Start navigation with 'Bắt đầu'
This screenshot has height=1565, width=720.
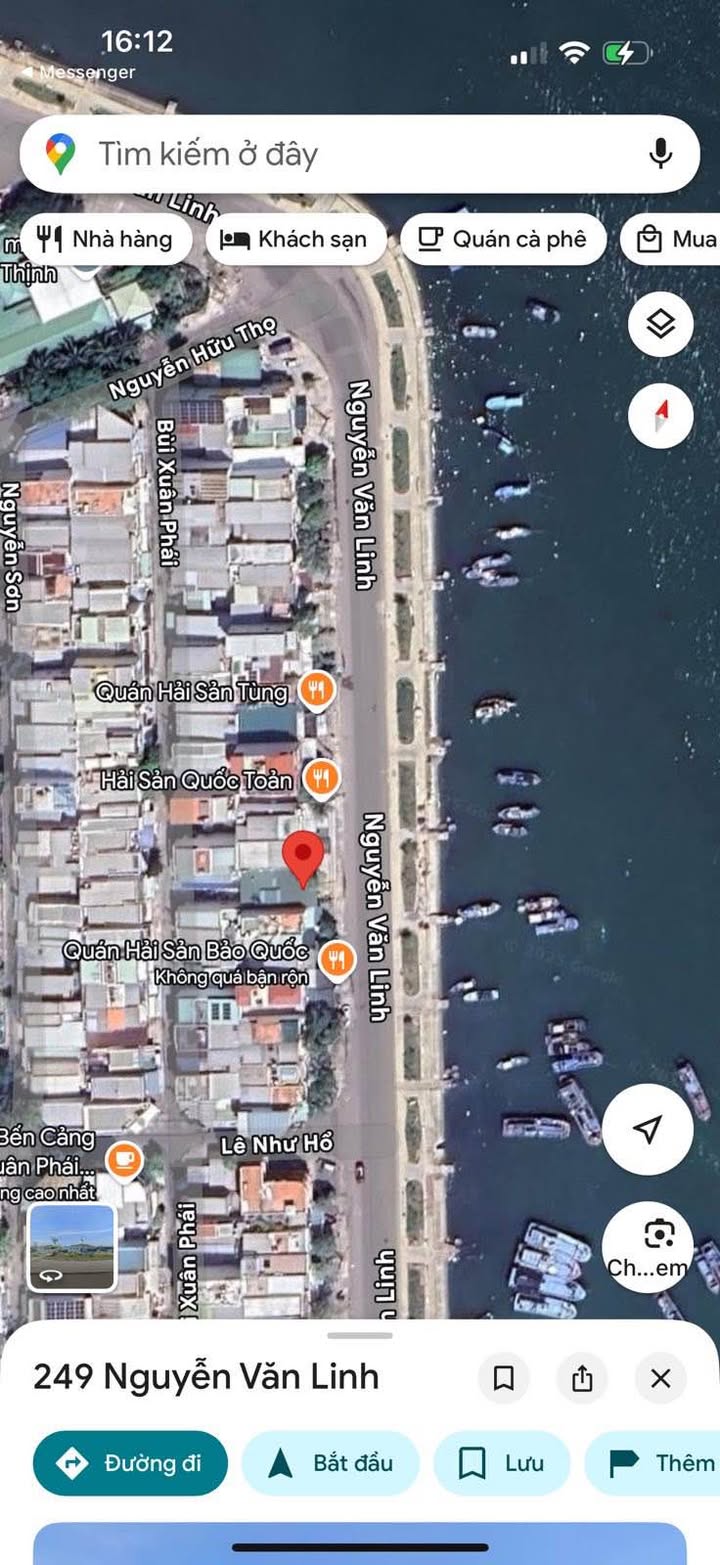330,1463
